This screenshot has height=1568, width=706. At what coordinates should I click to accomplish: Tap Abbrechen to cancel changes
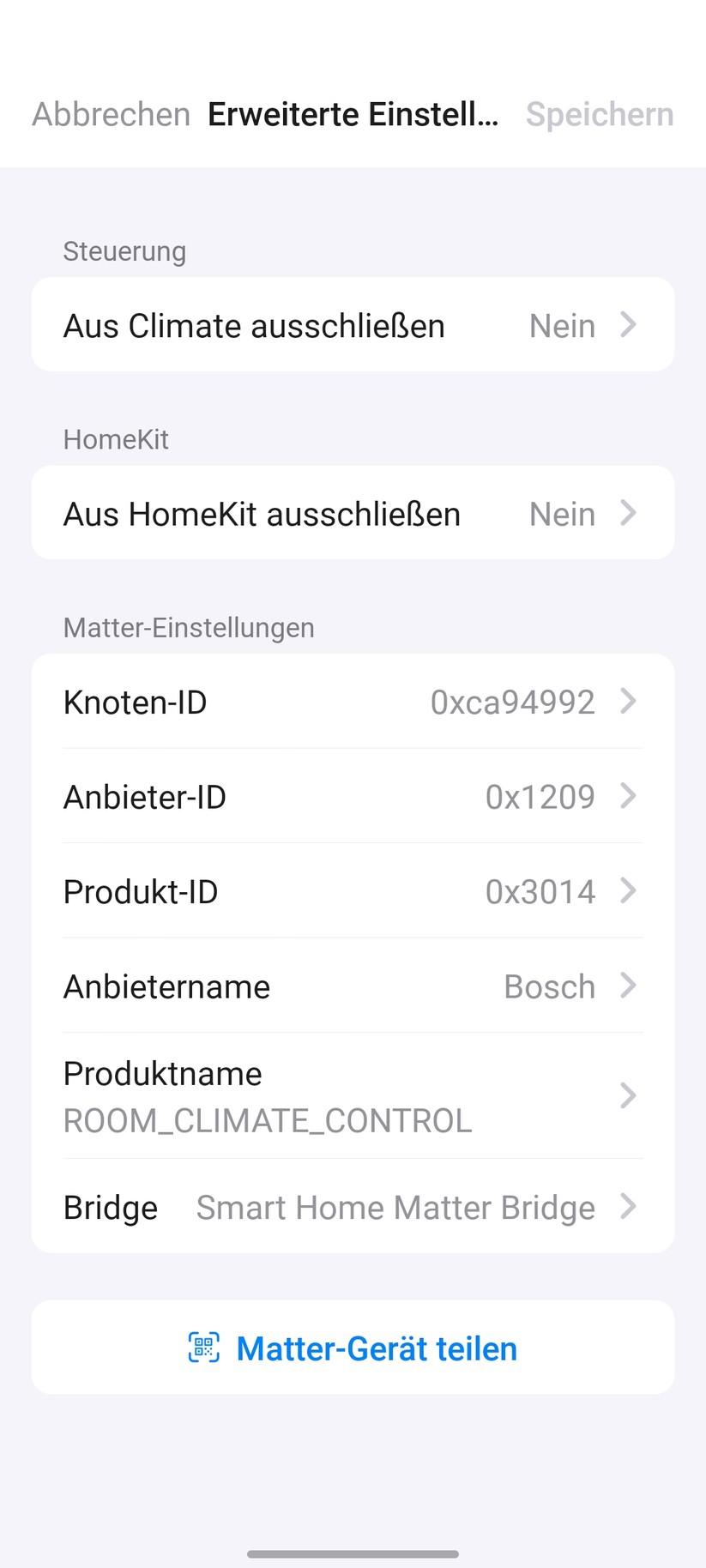click(111, 114)
